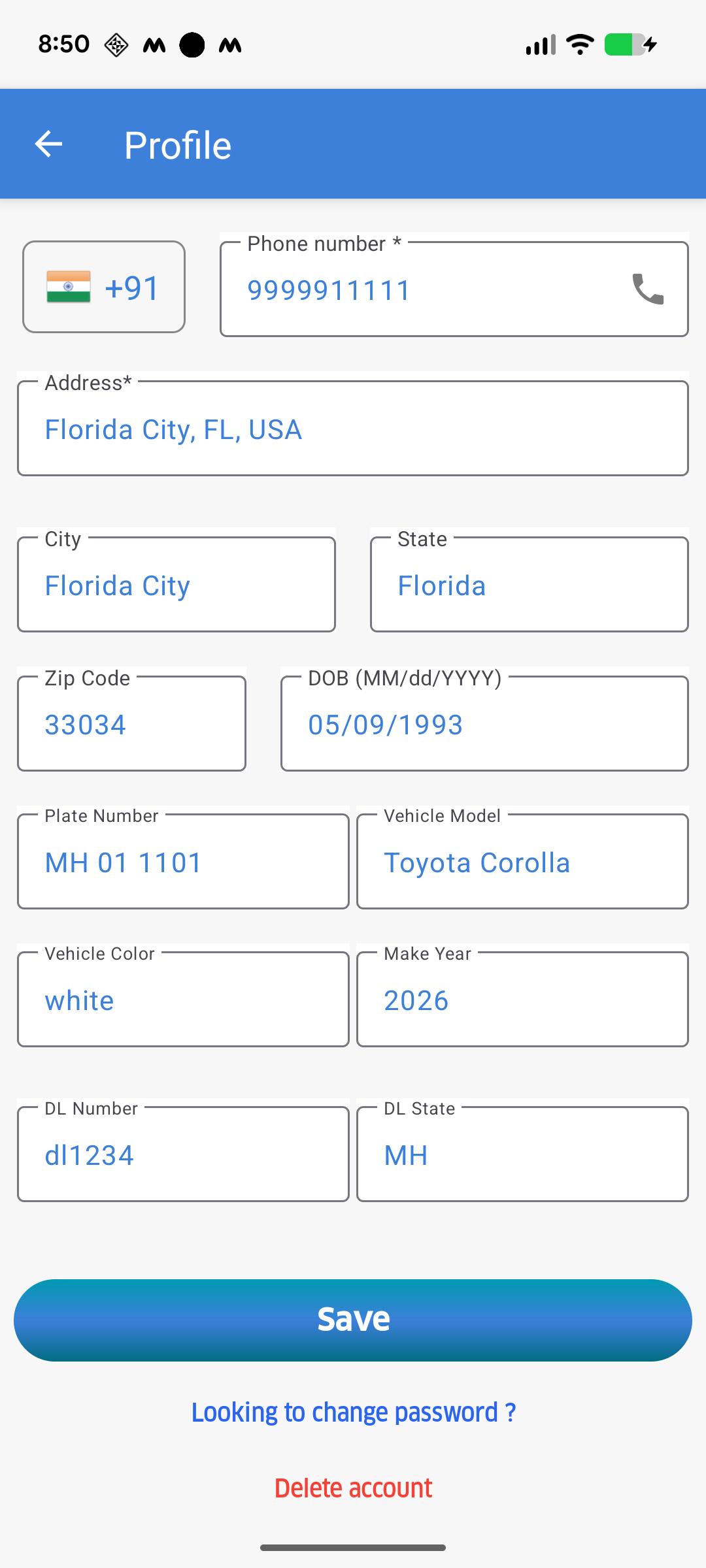Click the Plate Number field
This screenshot has height=1568, width=706.
pos(183,861)
